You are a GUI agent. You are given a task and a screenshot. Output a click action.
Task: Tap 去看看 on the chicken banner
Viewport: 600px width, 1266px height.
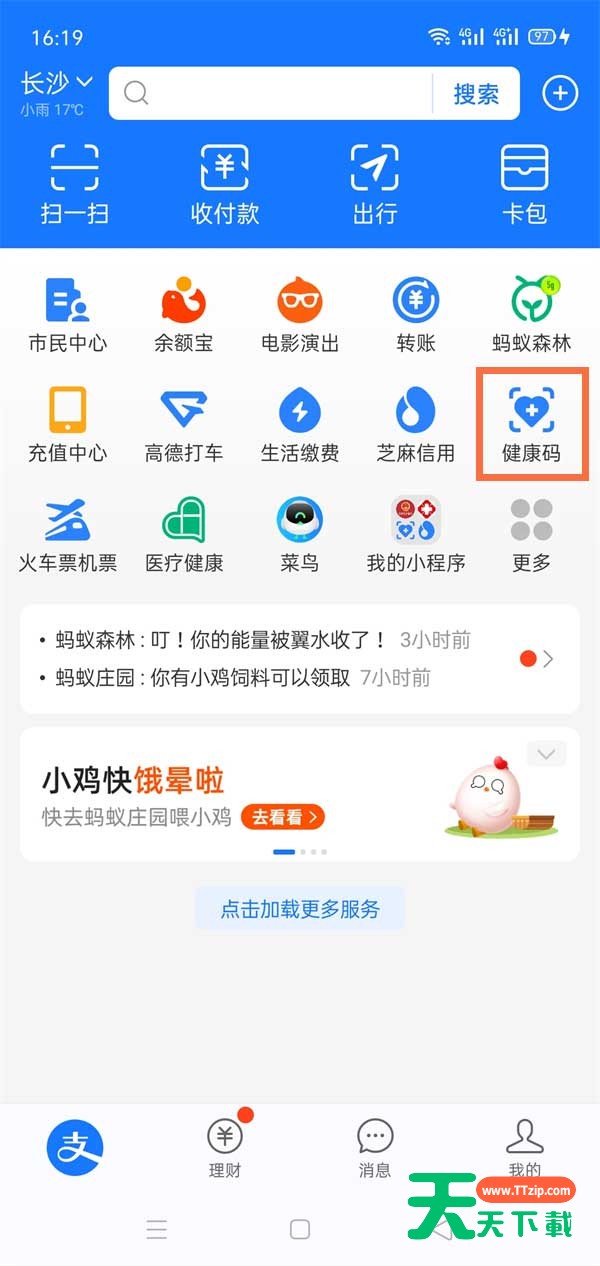(284, 817)
